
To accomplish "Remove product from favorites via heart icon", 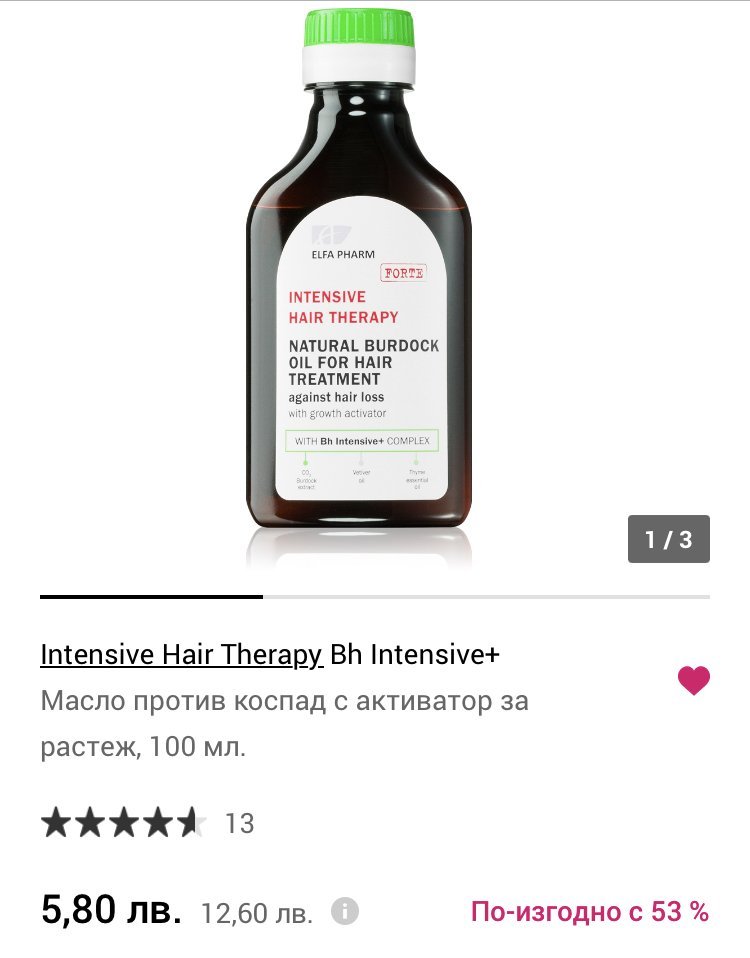I will click(693, 681).
